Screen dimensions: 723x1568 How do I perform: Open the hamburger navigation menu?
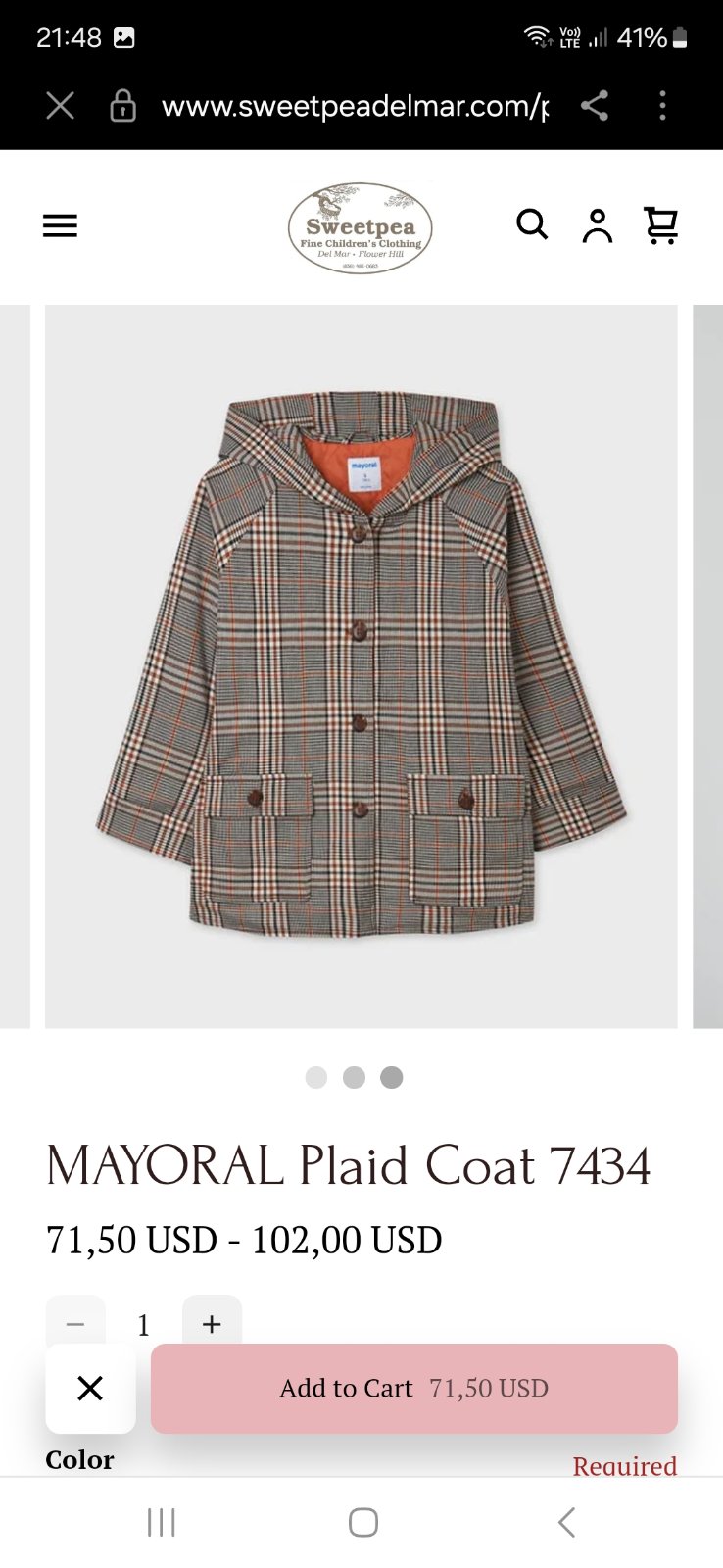click(60, 226)
